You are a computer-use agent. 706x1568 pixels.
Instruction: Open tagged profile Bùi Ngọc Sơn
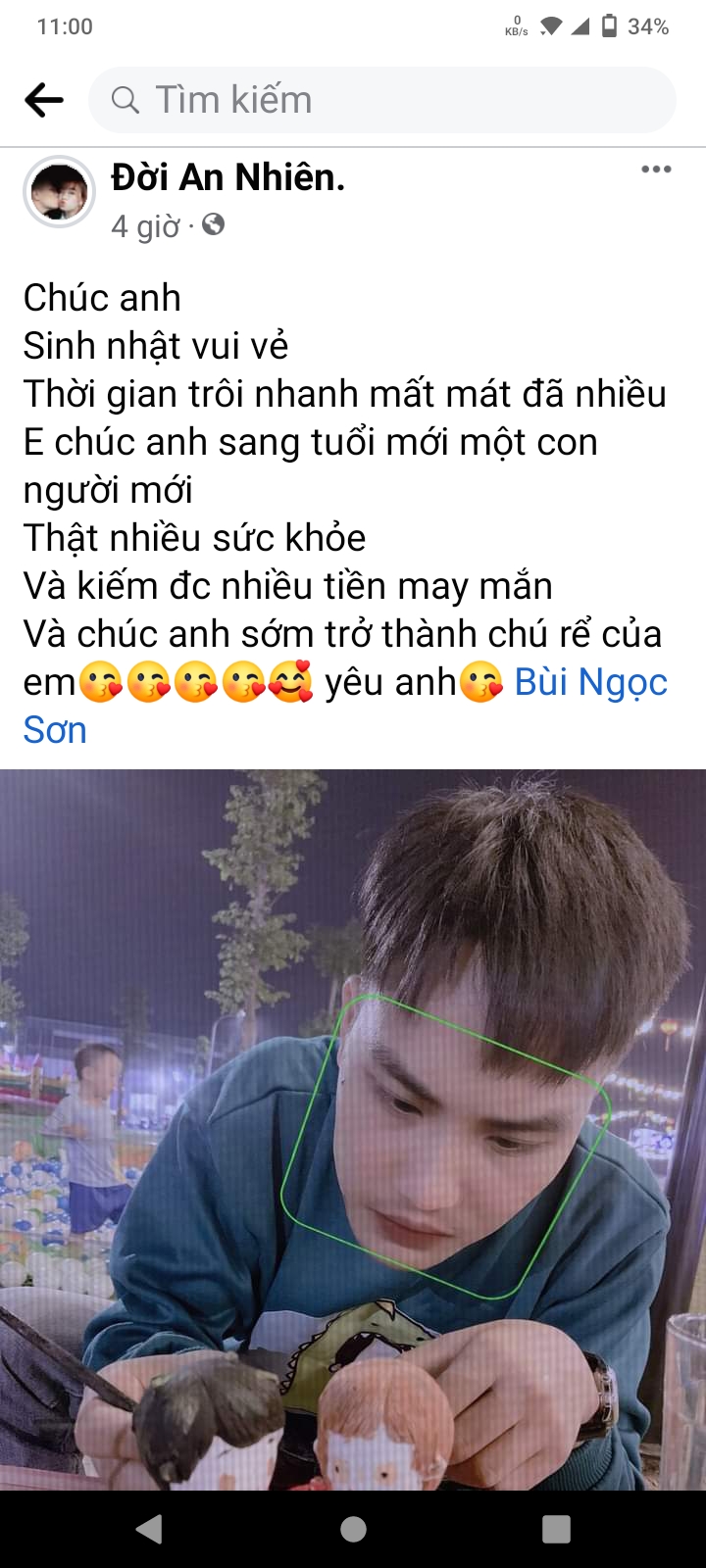[590, 683]
